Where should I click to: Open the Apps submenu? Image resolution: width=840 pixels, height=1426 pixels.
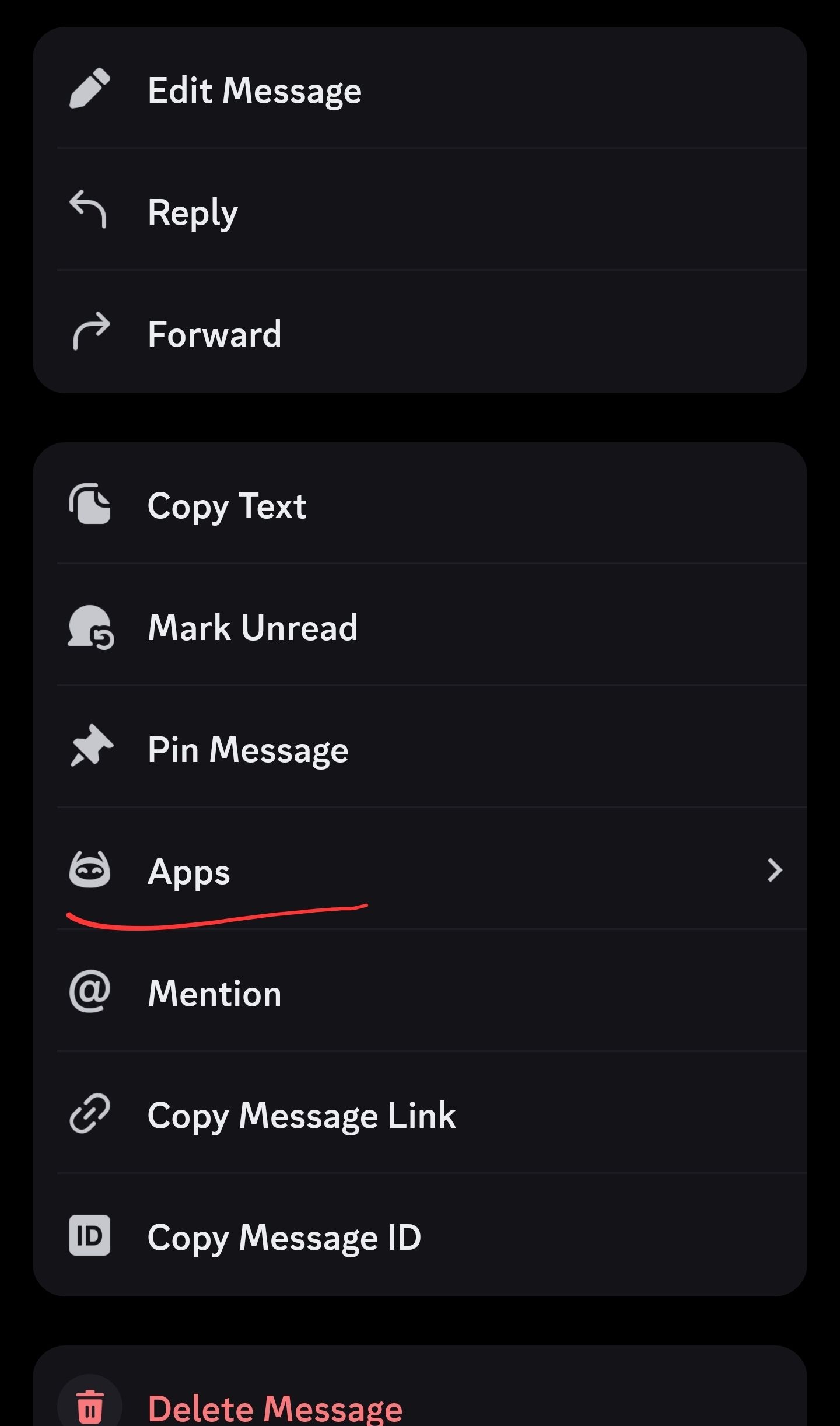coord(189,872)
